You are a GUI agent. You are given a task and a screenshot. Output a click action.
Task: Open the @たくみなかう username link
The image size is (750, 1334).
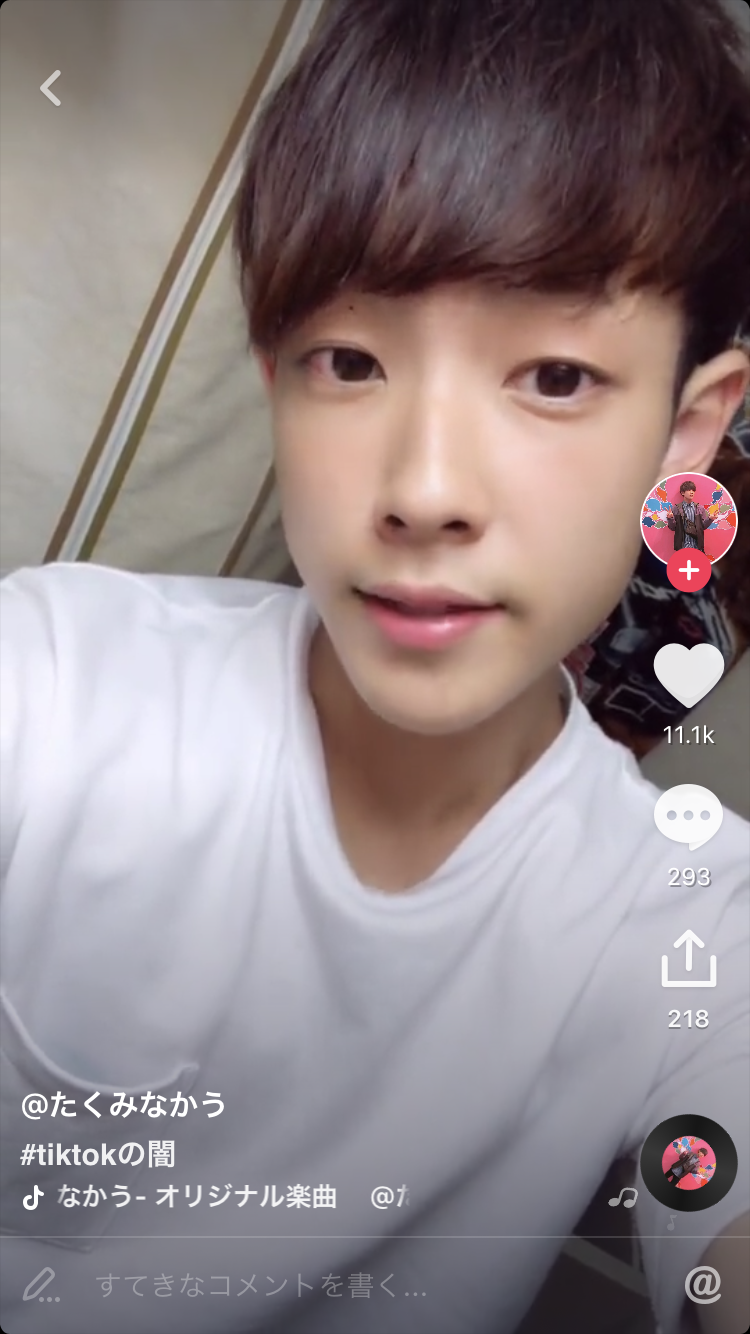tap(124, 1105)
